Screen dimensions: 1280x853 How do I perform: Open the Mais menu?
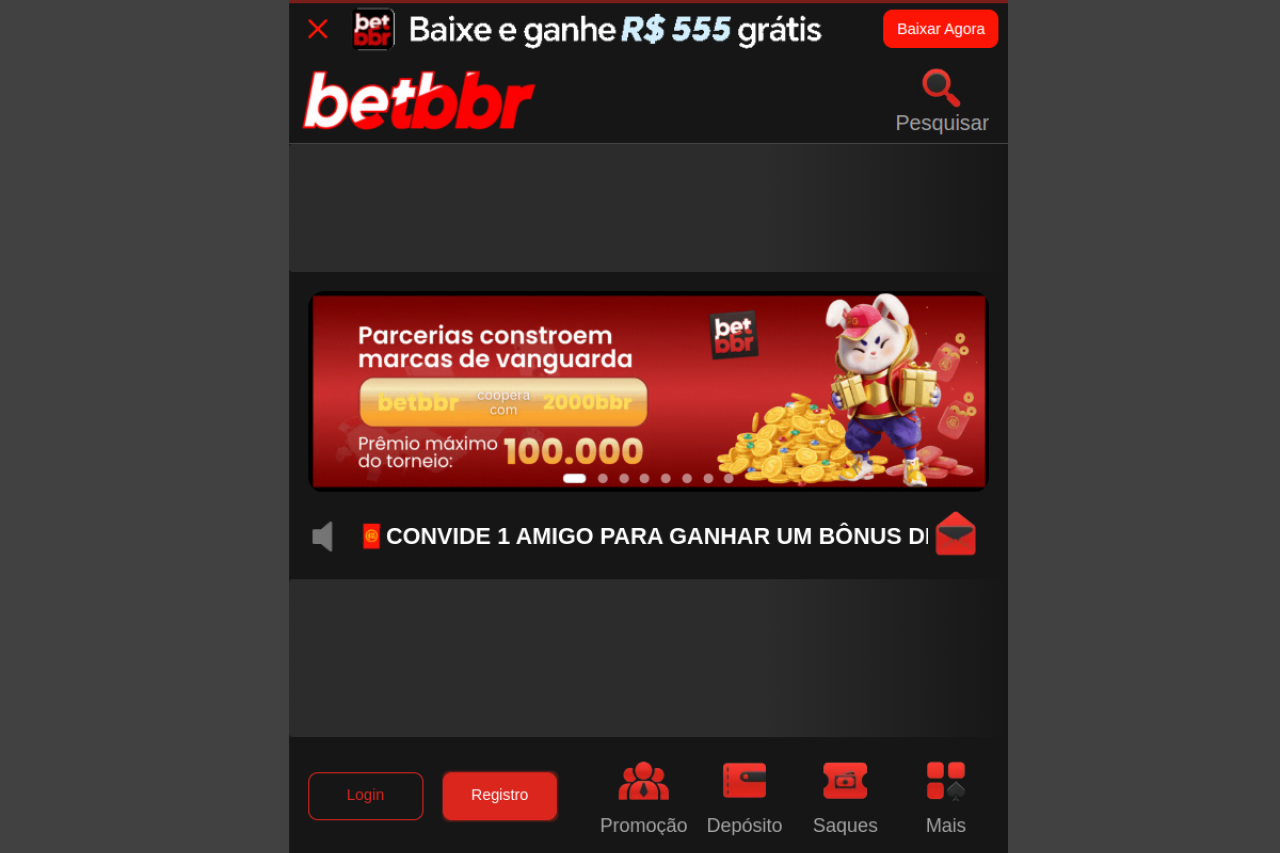(945, 798)
